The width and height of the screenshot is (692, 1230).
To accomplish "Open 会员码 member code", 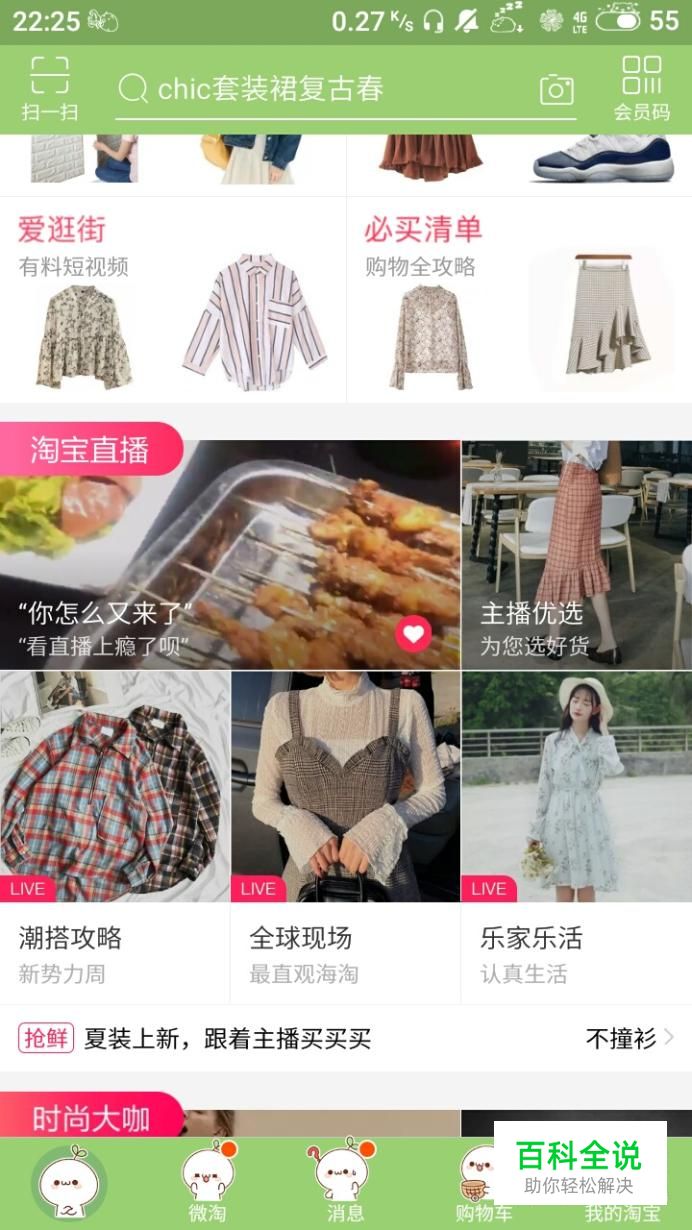I will click(641, 89).
